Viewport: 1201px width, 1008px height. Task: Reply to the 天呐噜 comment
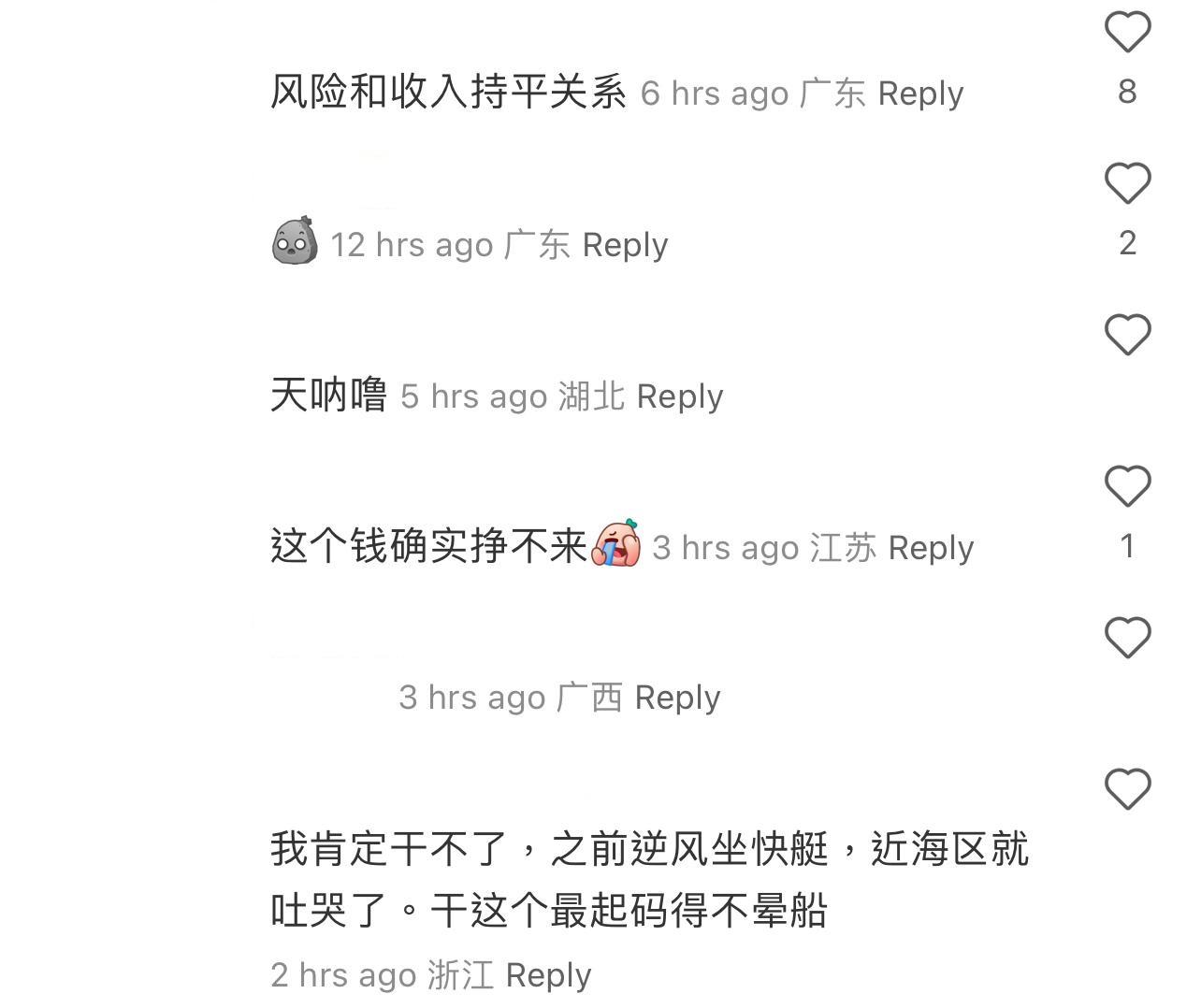tap(679, 396)
